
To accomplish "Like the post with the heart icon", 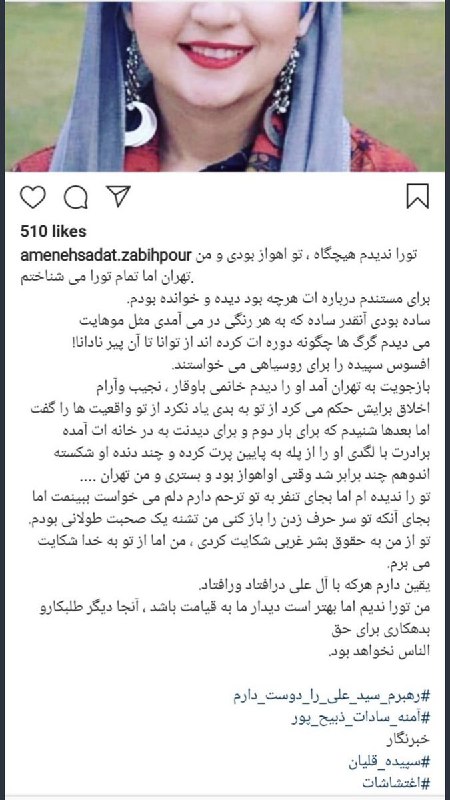I will (x=33, y=197).
